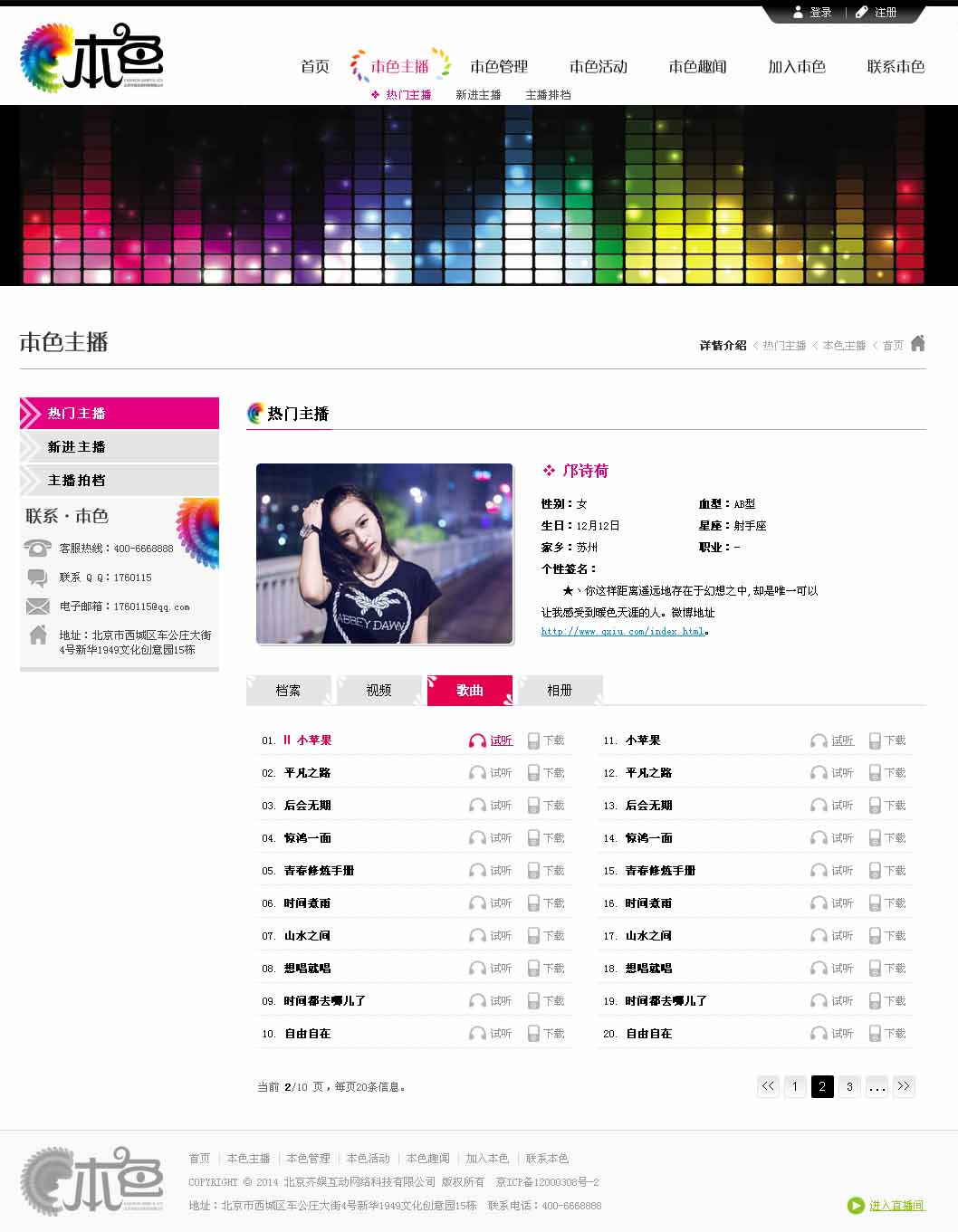The height and width of the screenshot is (1232, 958).
Task: Open the 注册 register link
Action: coord(877,13)
